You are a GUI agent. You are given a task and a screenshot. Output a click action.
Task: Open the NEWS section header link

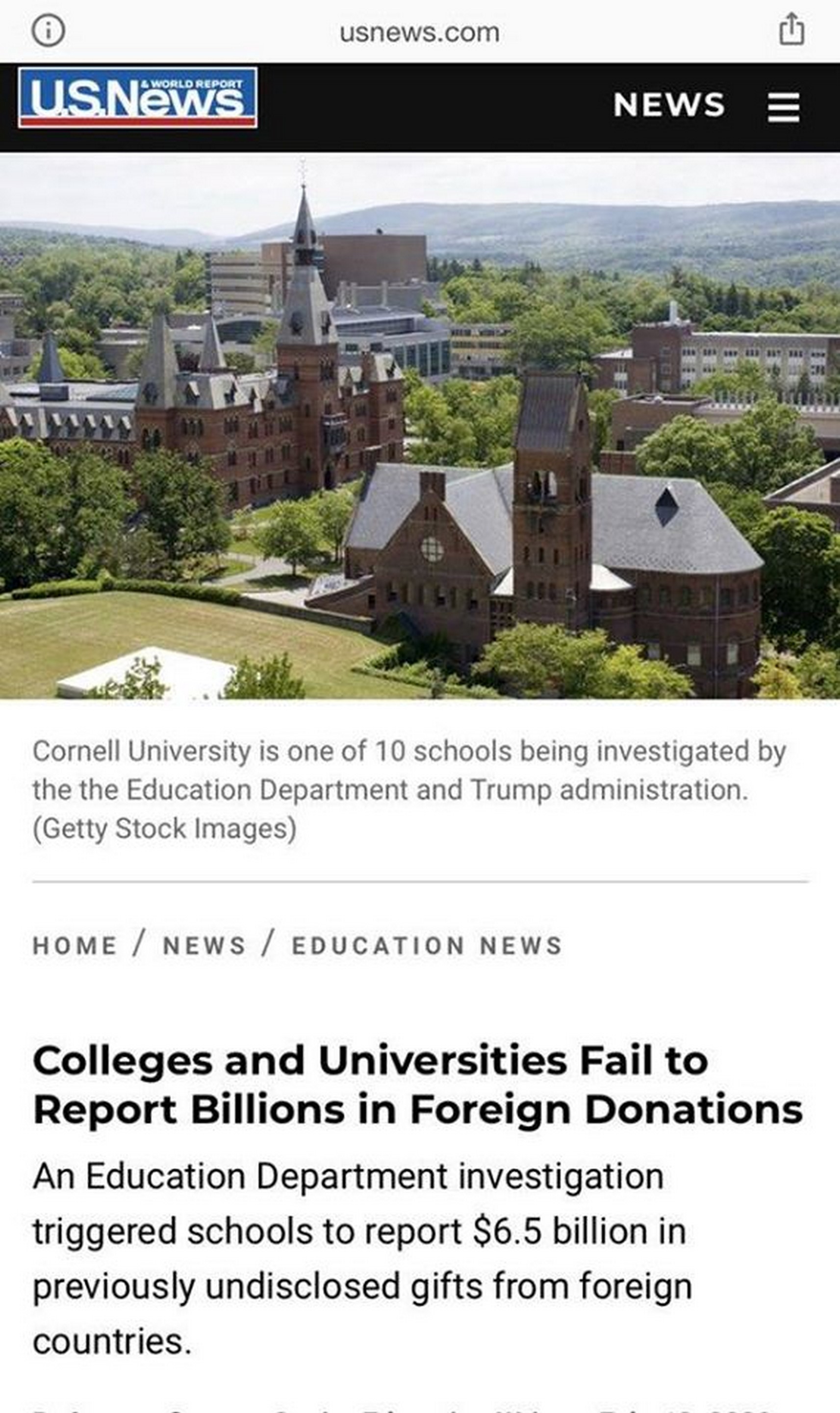pyautogui.click(x=669, y=105)
